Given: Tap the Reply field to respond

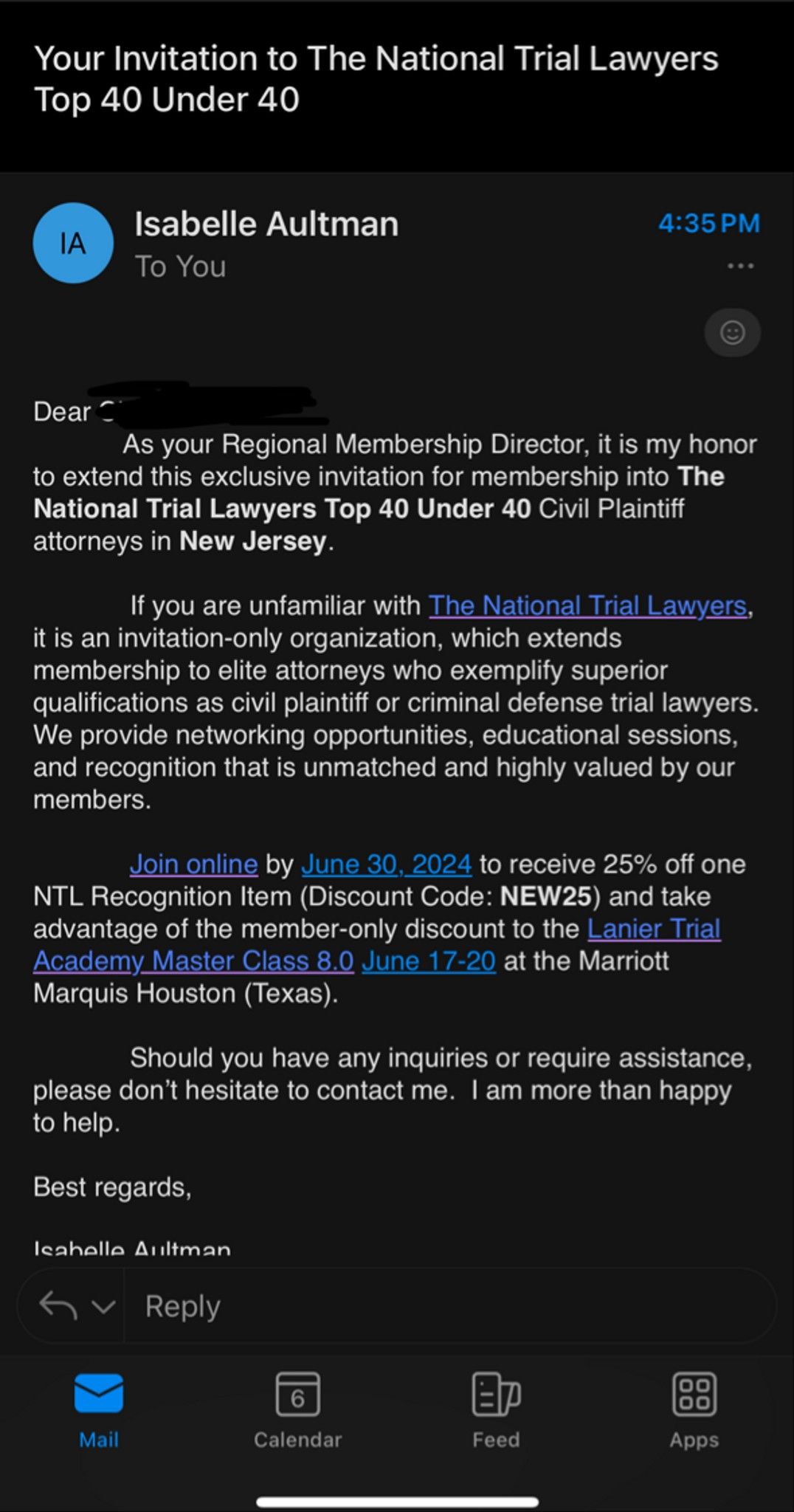Looking at the screenshot, I should point(450,1306).
